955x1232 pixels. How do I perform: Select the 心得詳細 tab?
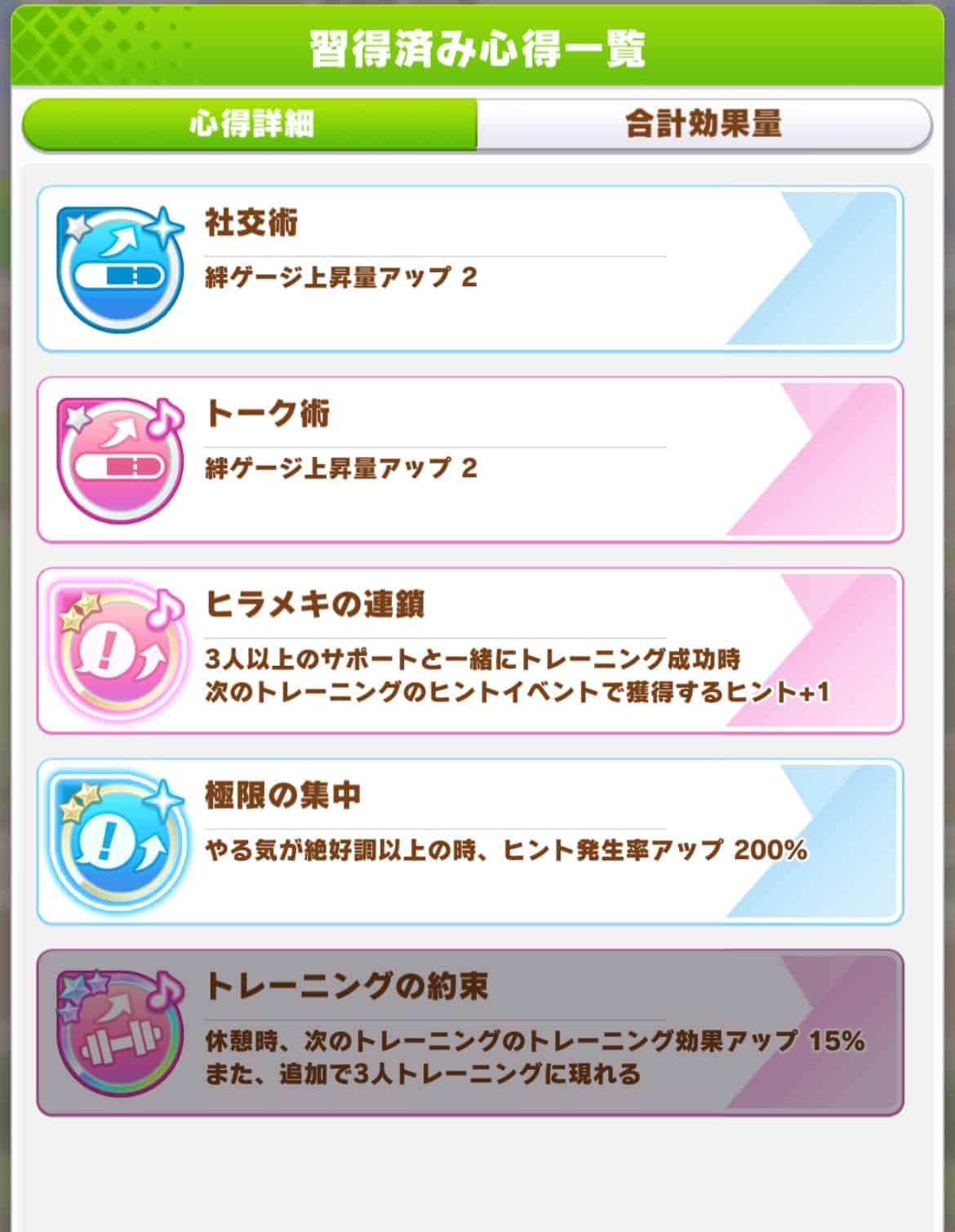coord(250,125)
